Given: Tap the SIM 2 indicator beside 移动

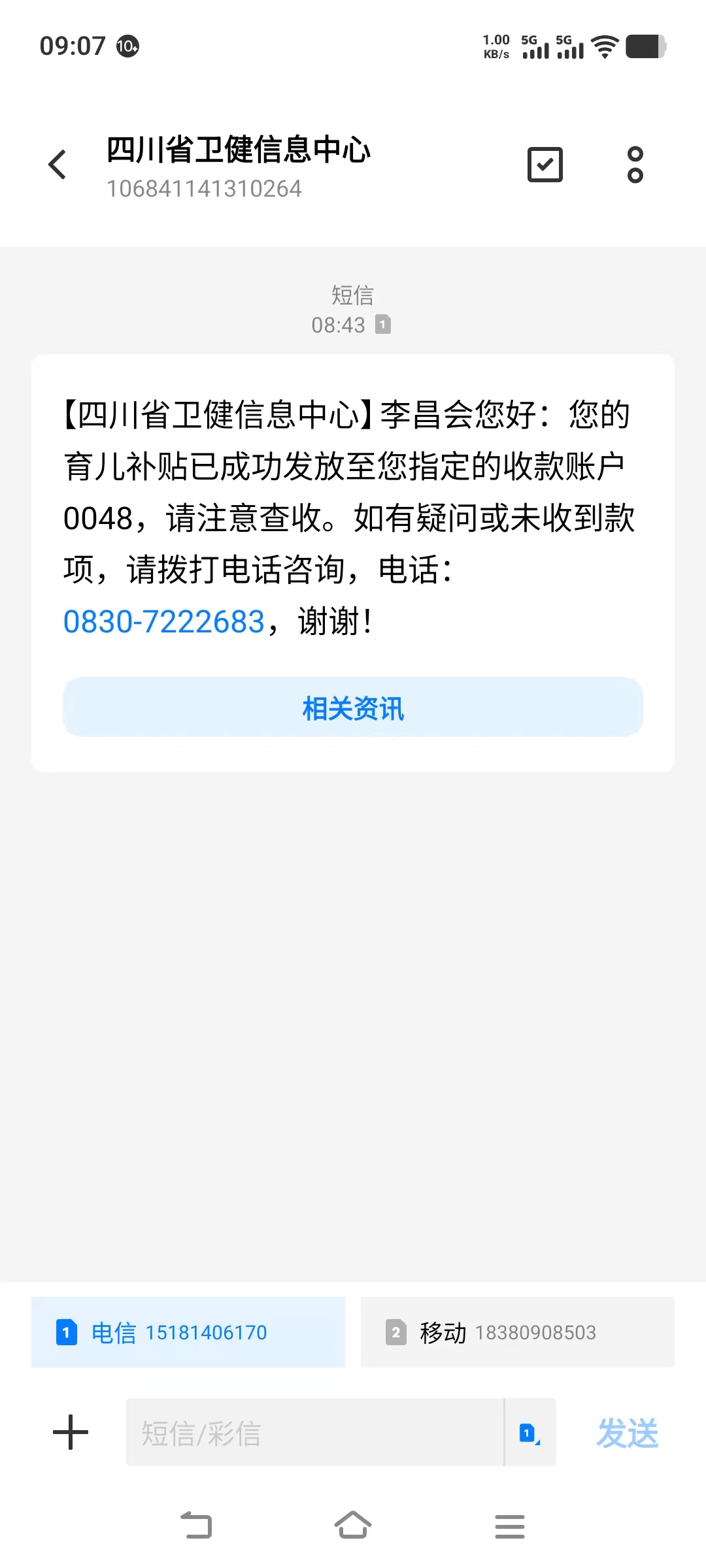Looking at the screenshot, I should click(x=397, y=1332).
